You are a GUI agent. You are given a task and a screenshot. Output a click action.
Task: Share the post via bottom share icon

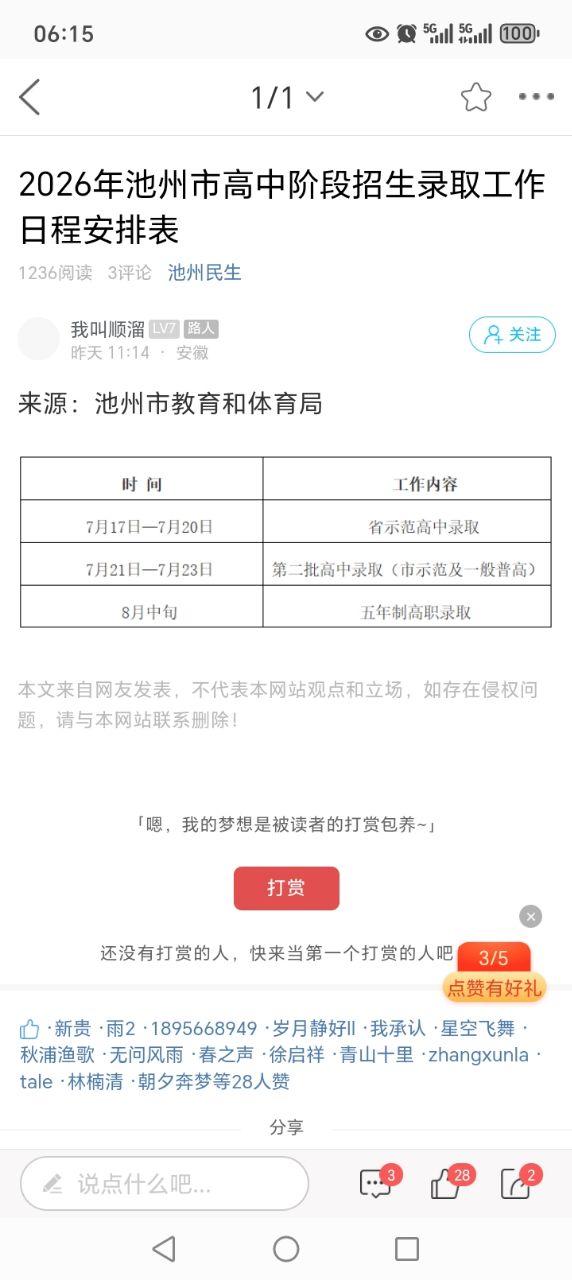tap(517, 1183)
